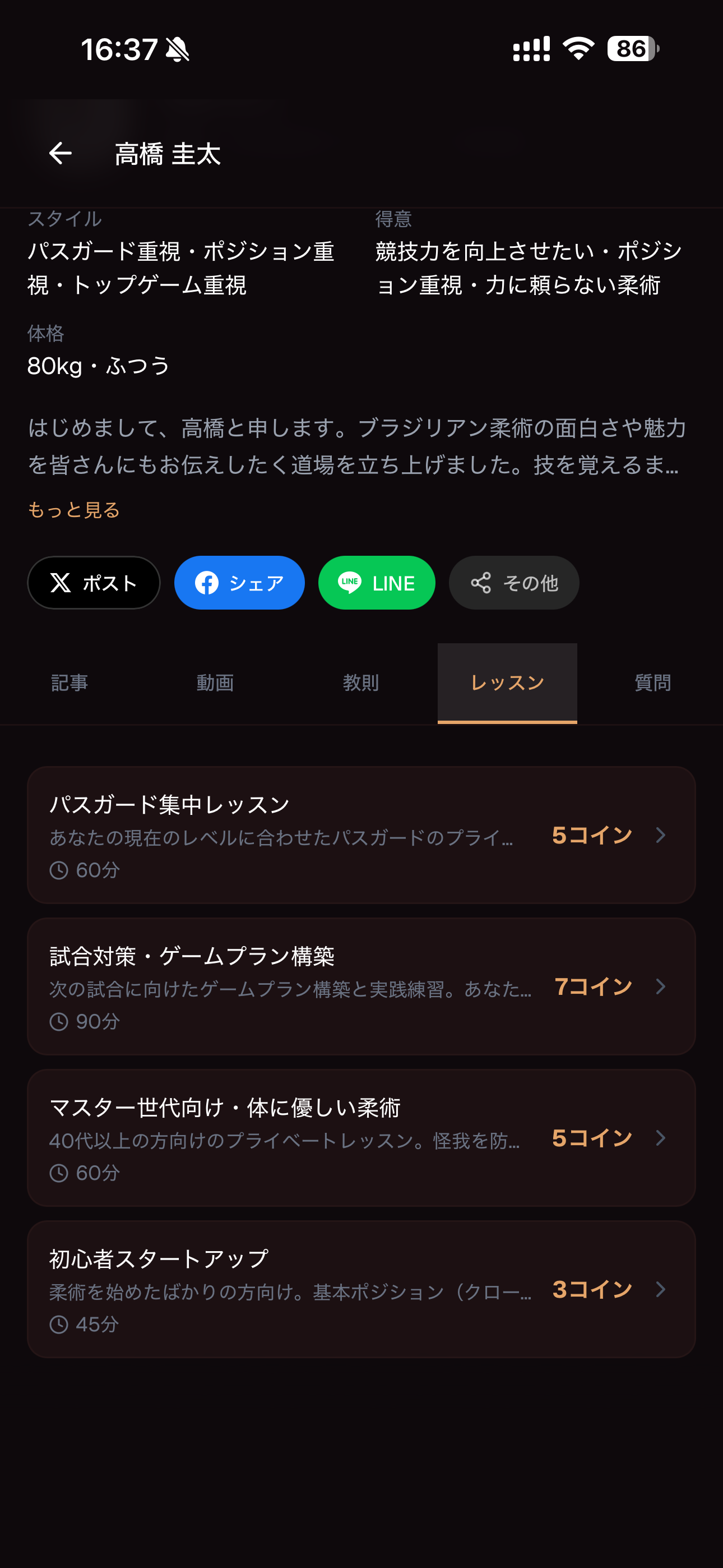The height and width of the screenshot is (1568, 723).
Task: Tap 高橋 圭太 name in the header
Action: (x=169, y=154)
